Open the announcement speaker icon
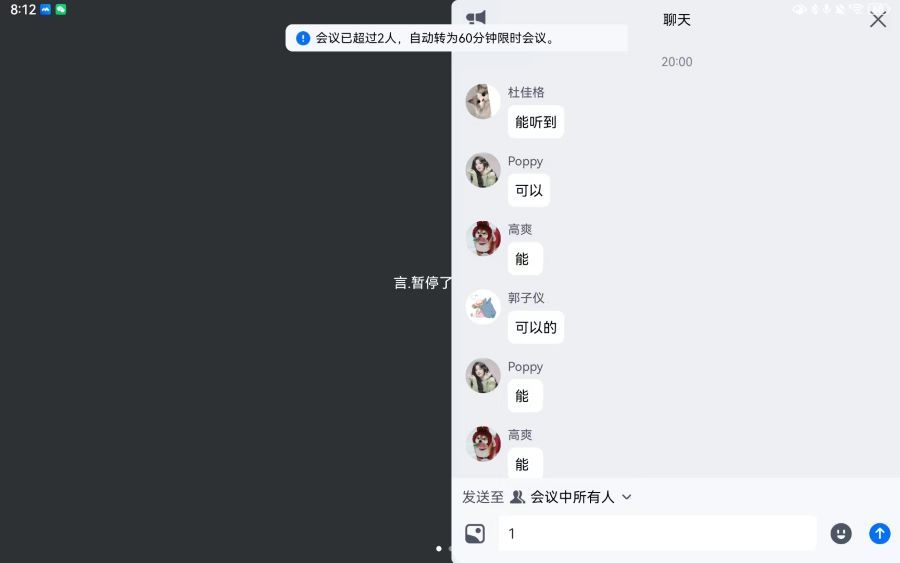900x563 pixels. 476,18
